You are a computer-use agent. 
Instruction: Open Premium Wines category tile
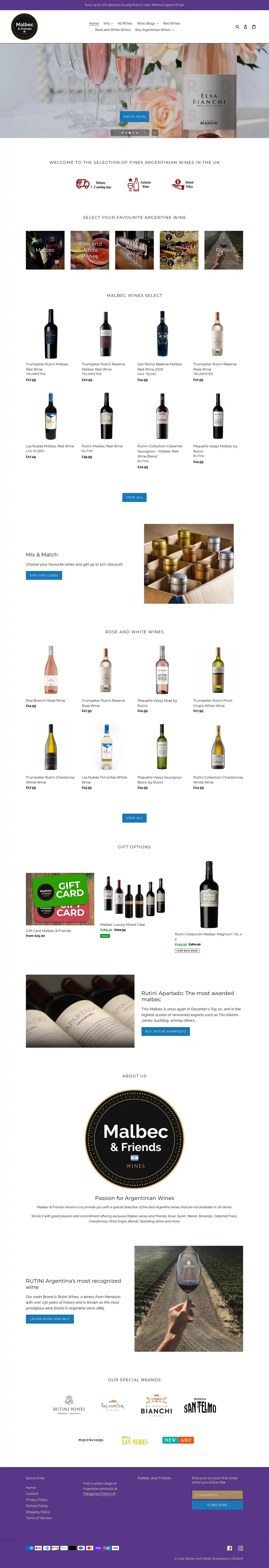pyautogui.click(x=179, y=250)
